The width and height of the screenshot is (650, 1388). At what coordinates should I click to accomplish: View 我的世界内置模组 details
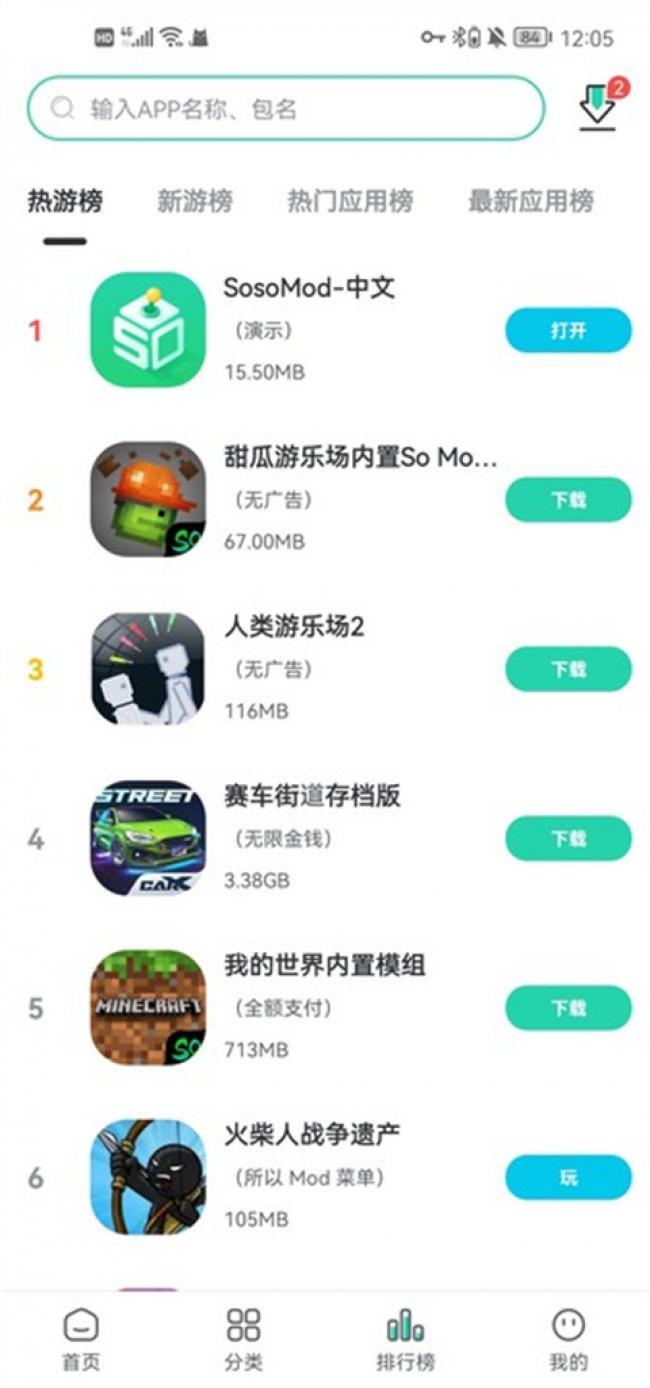tap(325, 965)
